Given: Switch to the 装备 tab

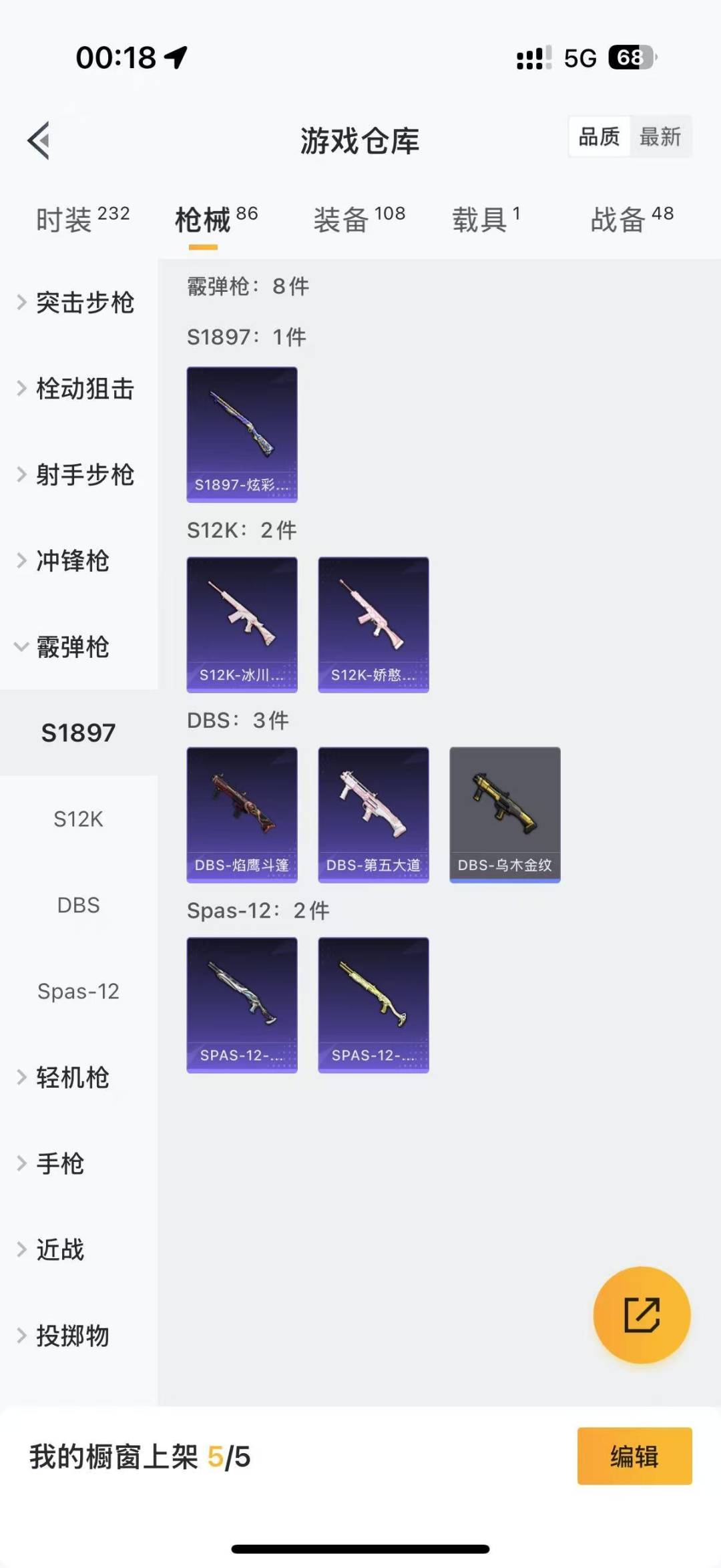Looking at the screenshot, I should coord(359,219).
